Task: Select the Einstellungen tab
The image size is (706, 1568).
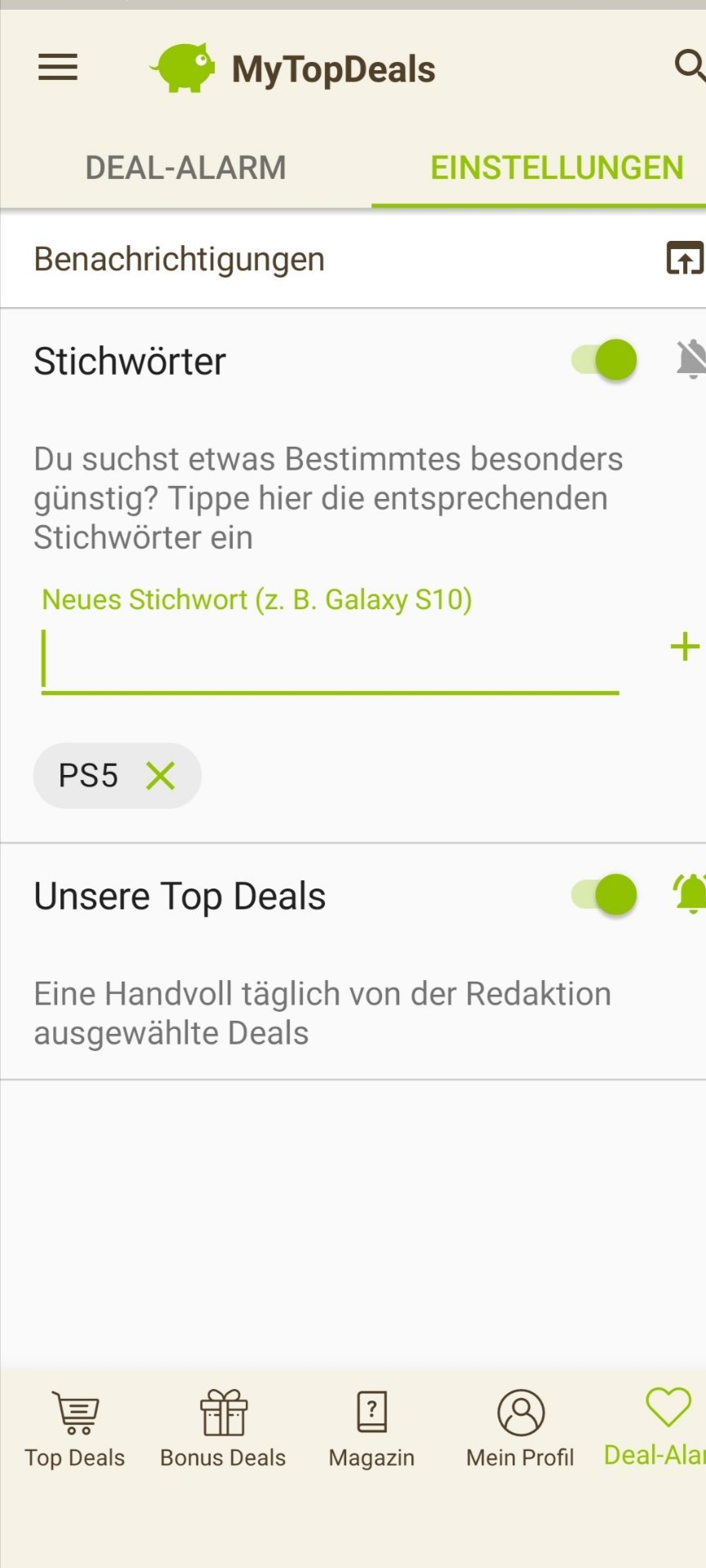Action: (x=556, y=168)
